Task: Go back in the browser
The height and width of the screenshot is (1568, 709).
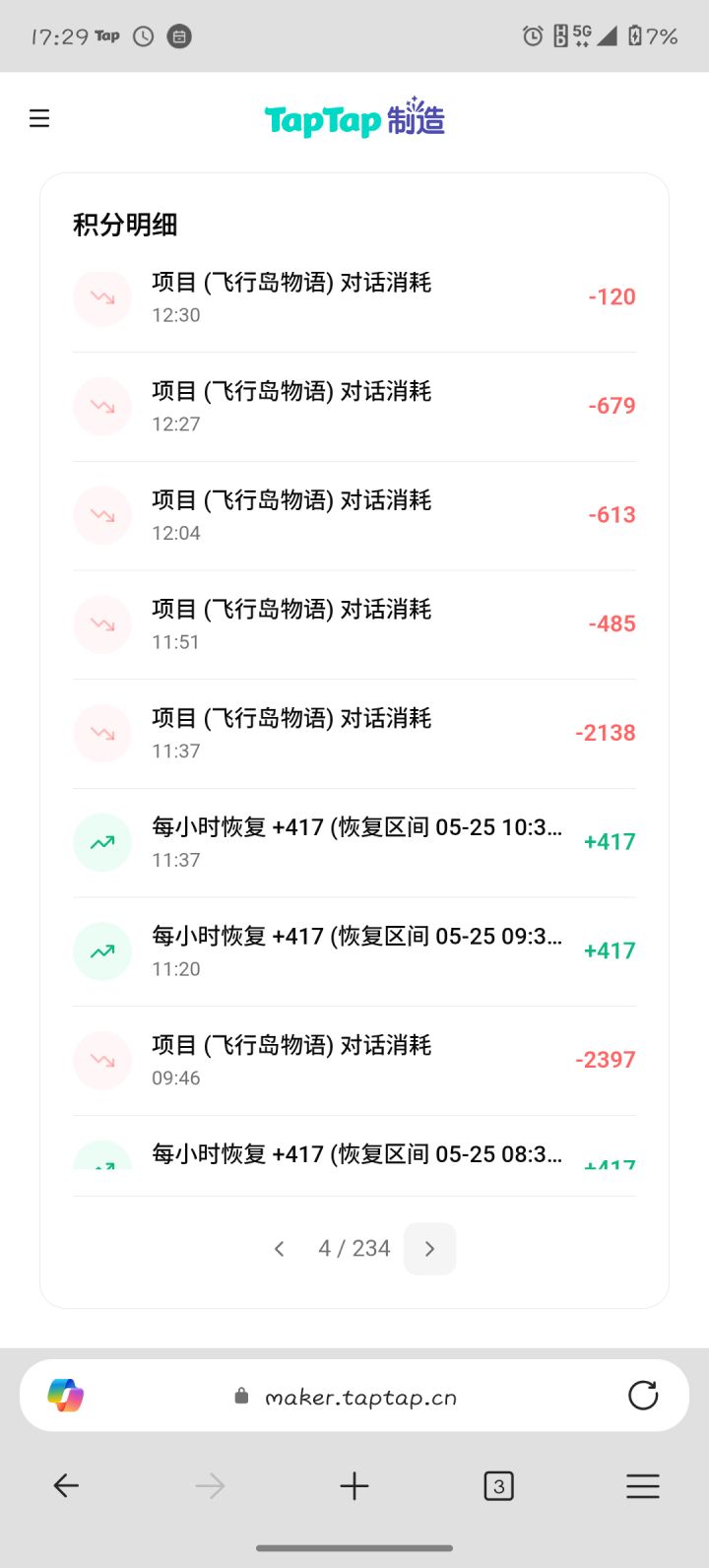Action: 66,1486
